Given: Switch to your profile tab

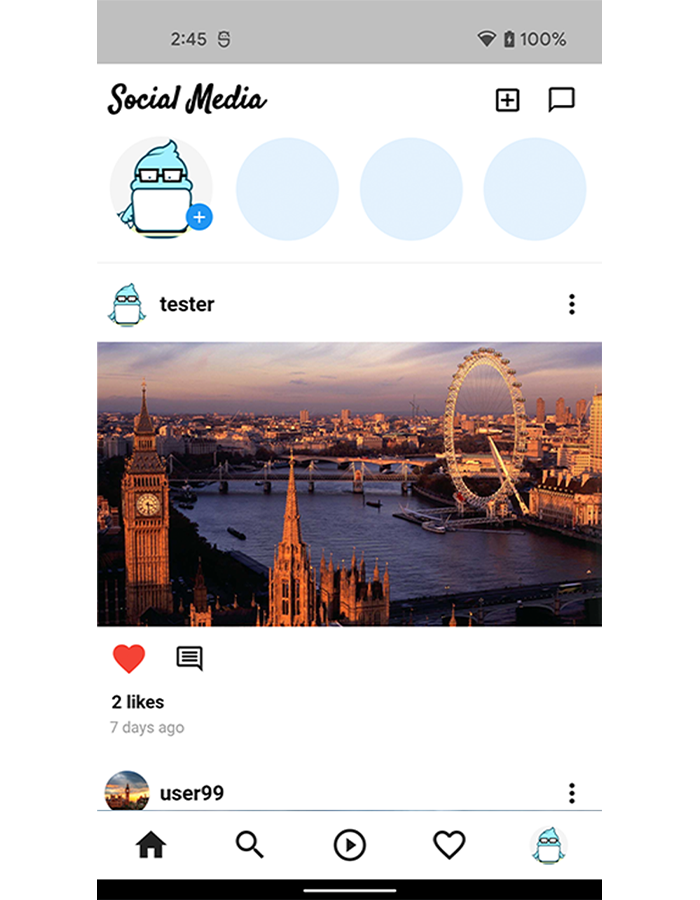Looking at the screenshot, I should 548,846.
